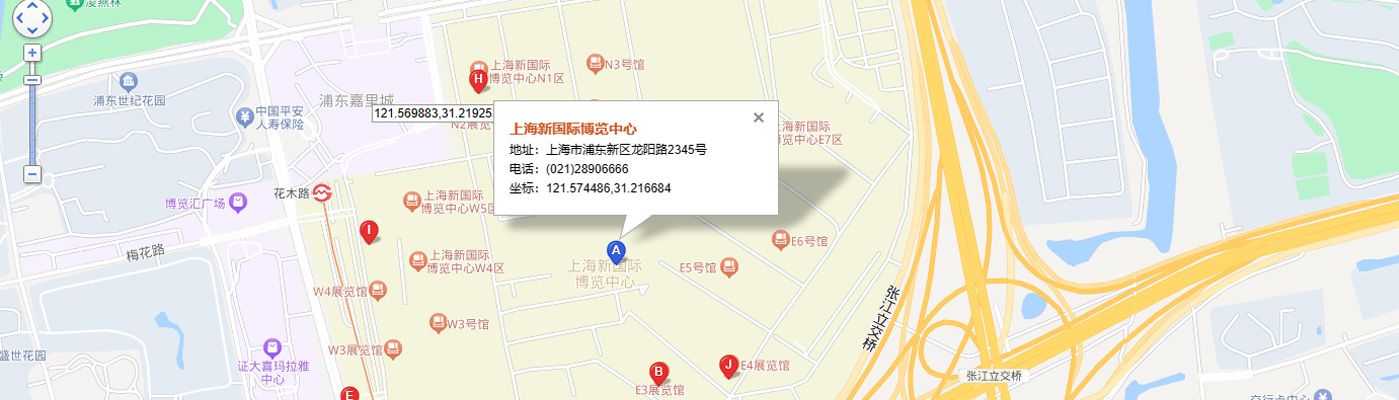Open the 花木路 metro station icon
This screenshot has width=1399, height=400.
(322, 192)
